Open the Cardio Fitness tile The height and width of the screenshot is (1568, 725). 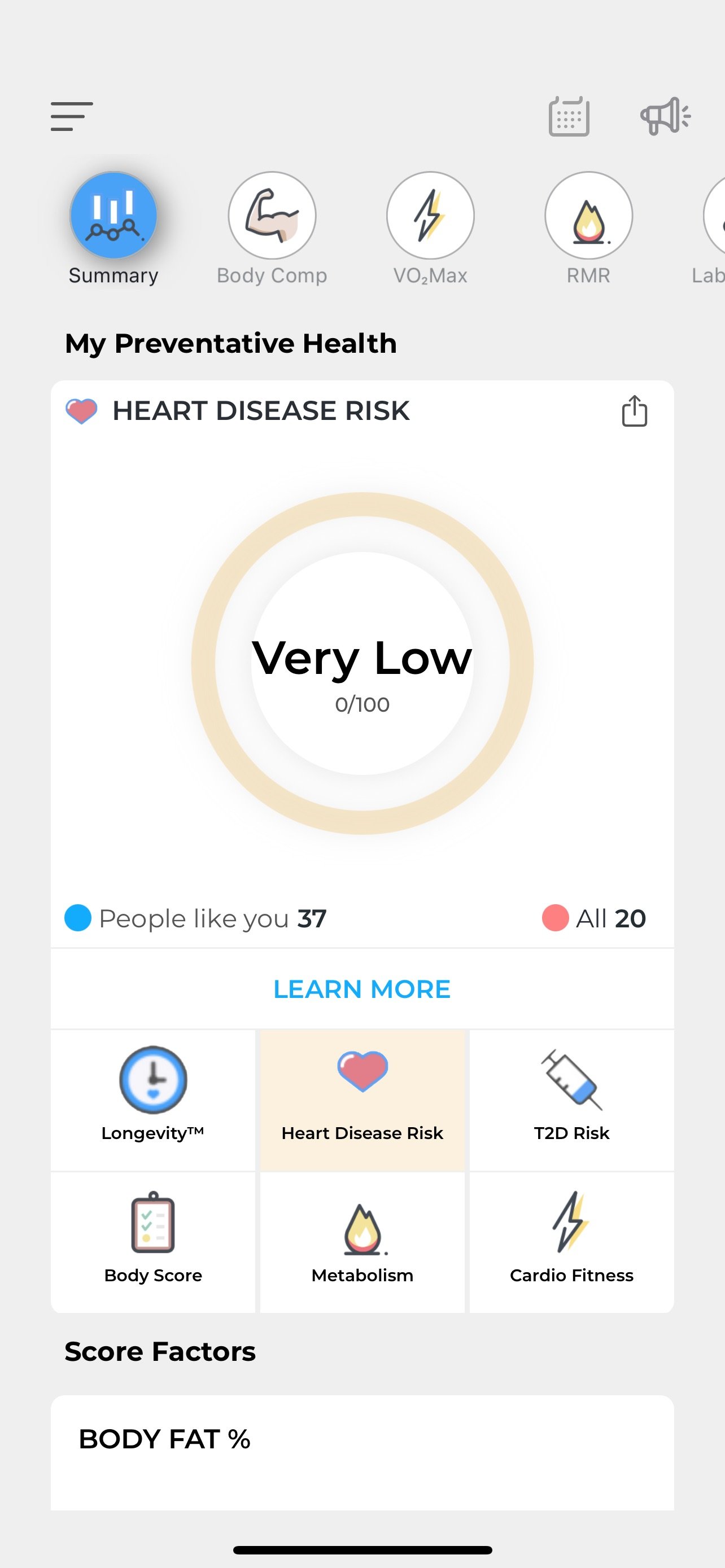(x=571, y=1242)
